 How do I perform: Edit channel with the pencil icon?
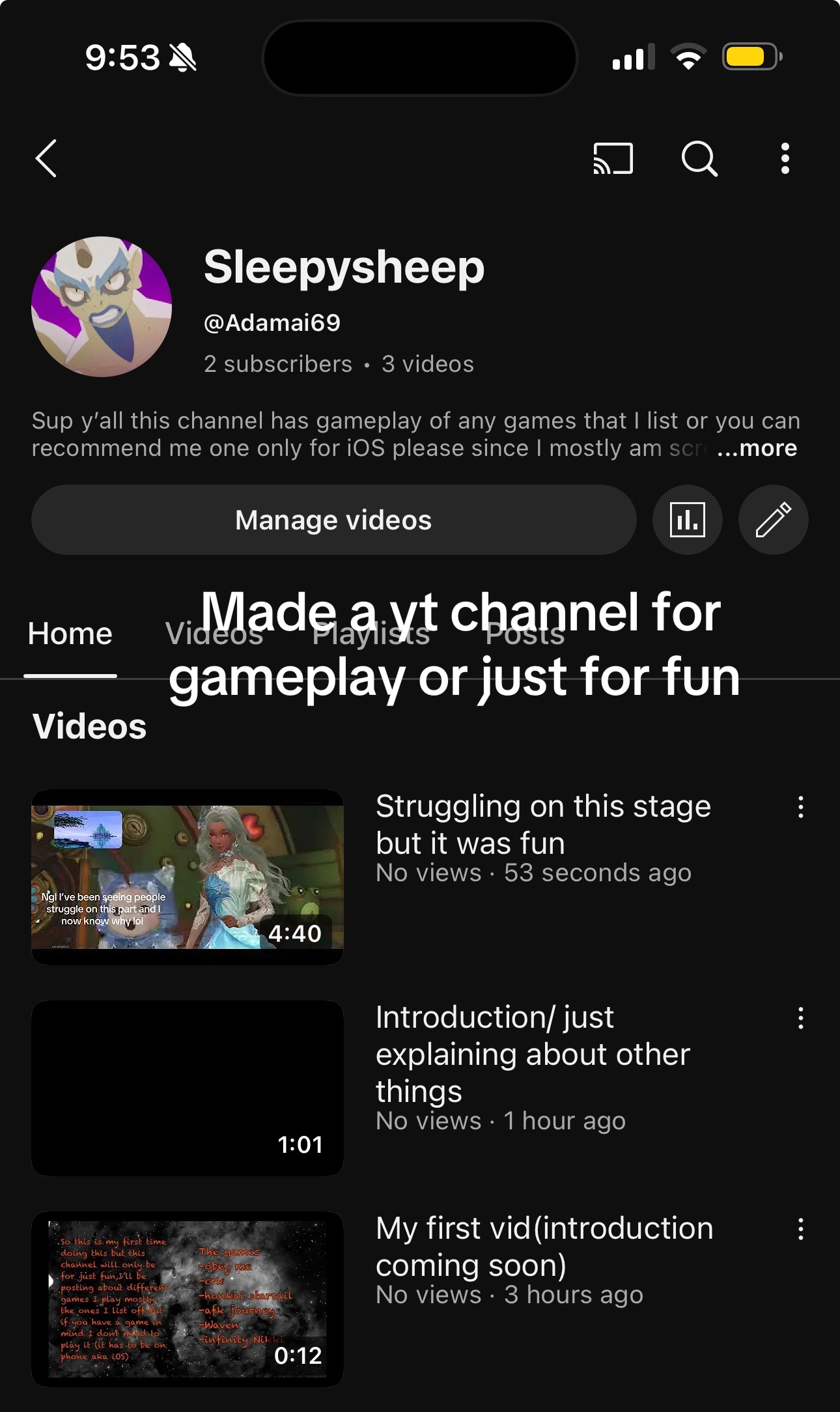coord(774,520)
